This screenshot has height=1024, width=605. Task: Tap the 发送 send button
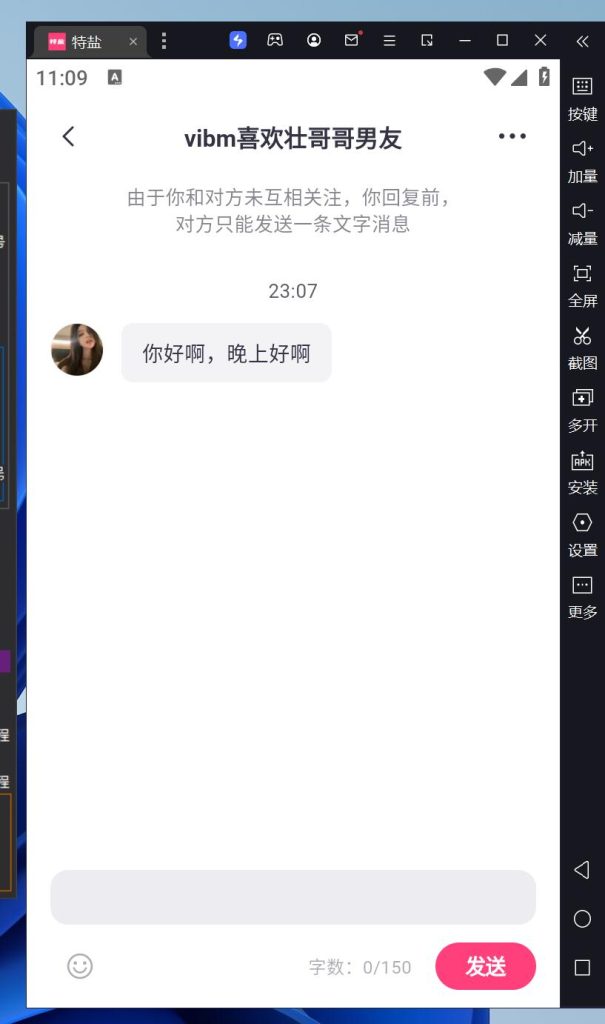486,966
